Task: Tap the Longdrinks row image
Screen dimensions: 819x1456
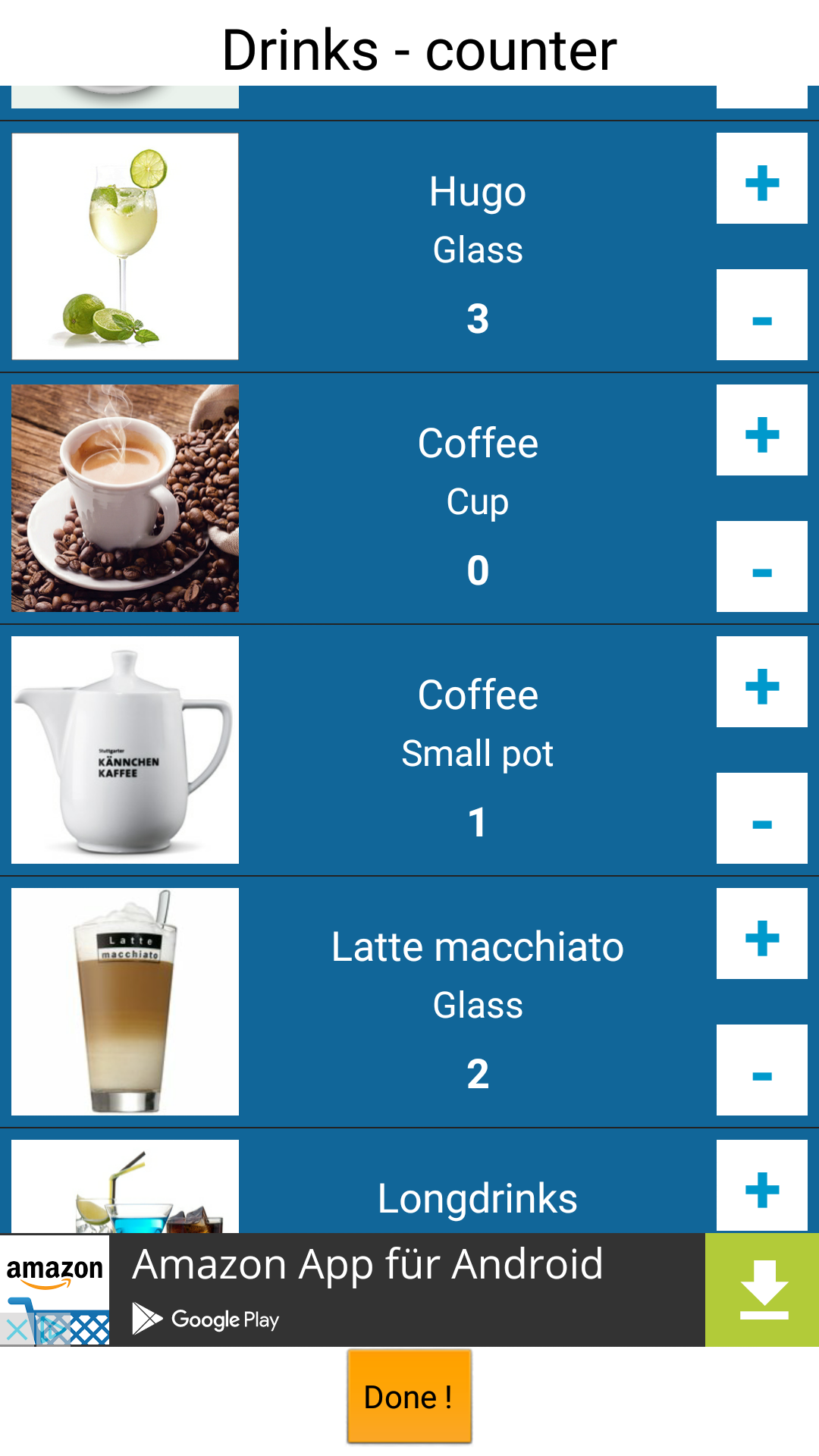Action: click(x=125, y=1191)
